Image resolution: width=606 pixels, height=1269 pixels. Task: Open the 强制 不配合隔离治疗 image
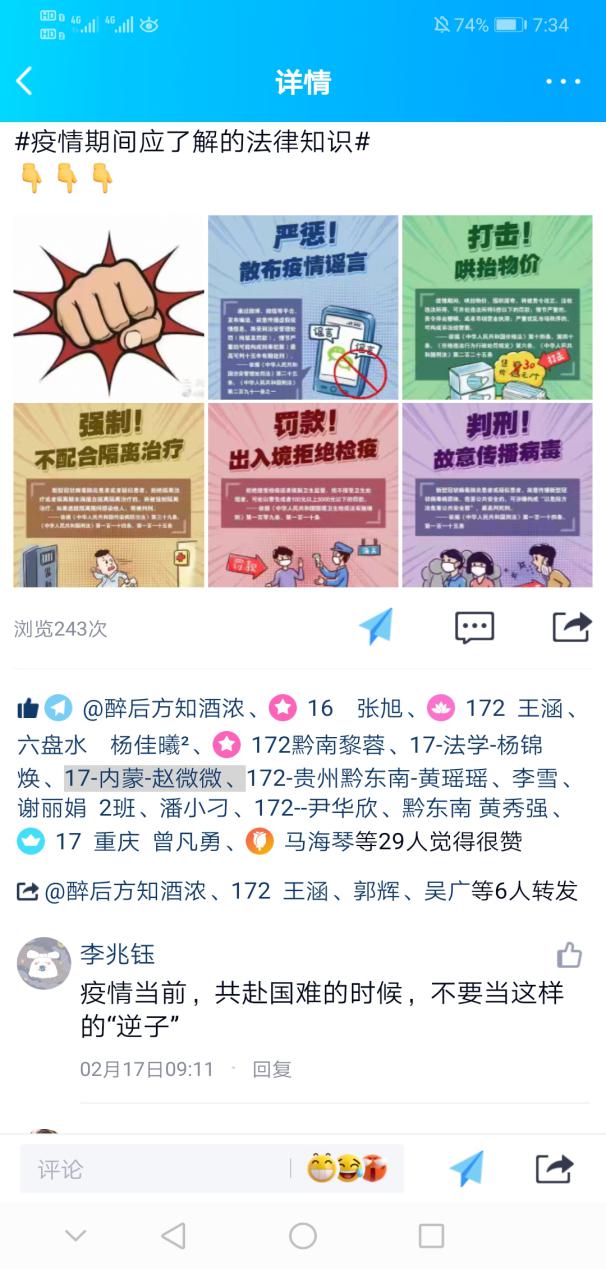click(108, 495)
